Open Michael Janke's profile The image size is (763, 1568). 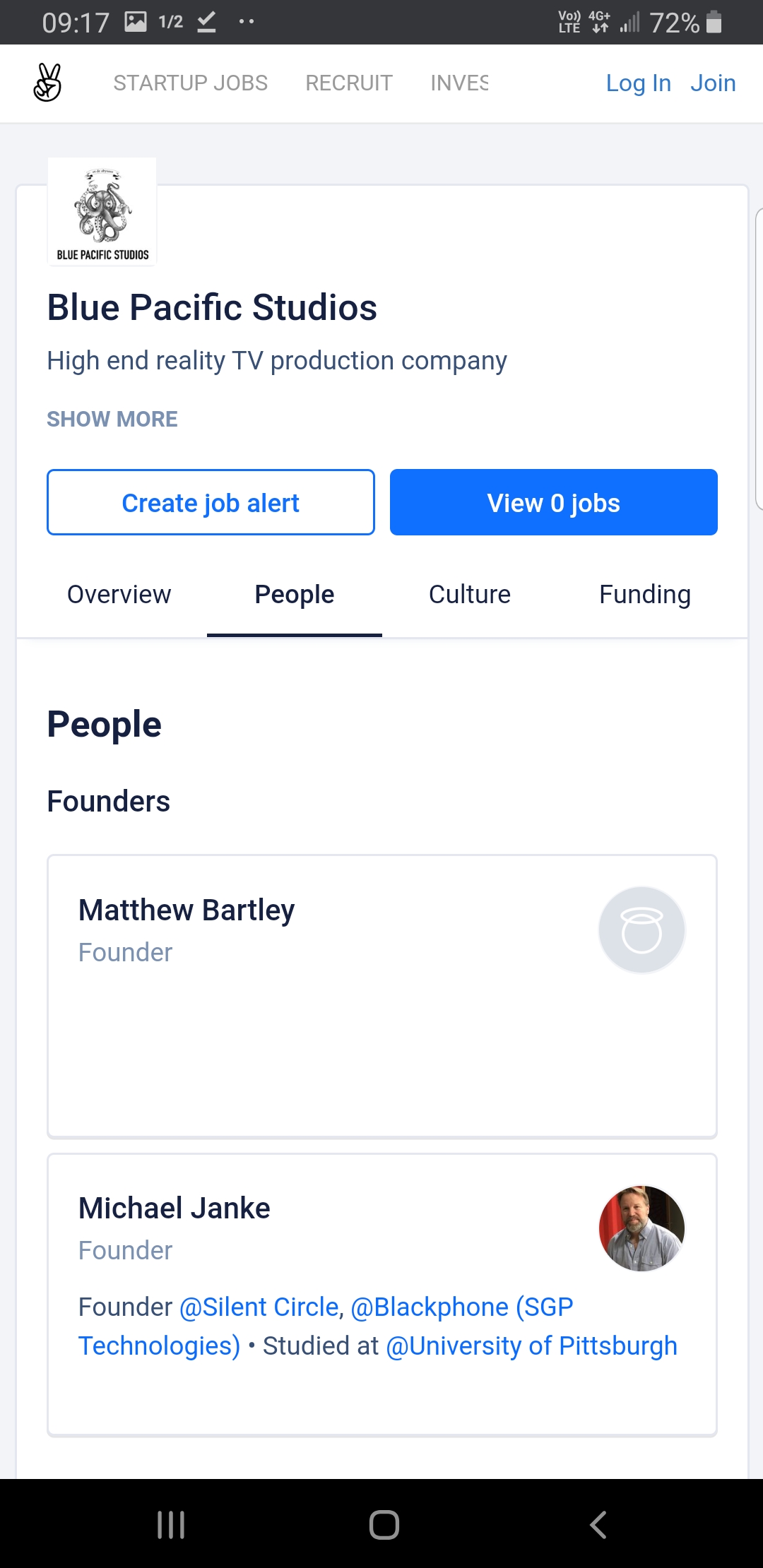175,1208
